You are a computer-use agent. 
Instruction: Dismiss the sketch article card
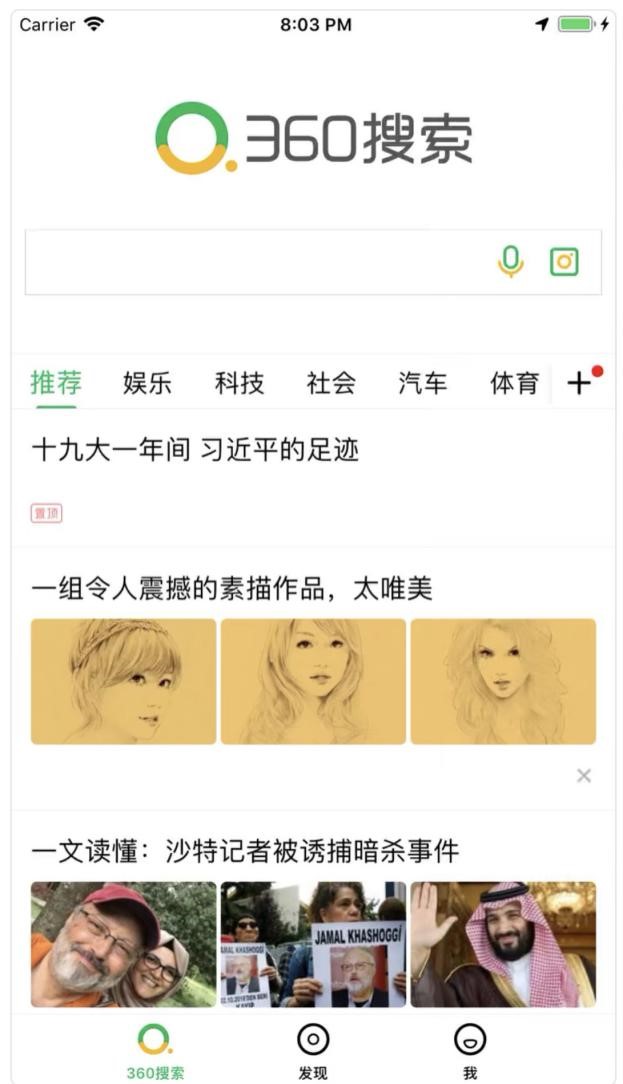[x=584, y=776]
